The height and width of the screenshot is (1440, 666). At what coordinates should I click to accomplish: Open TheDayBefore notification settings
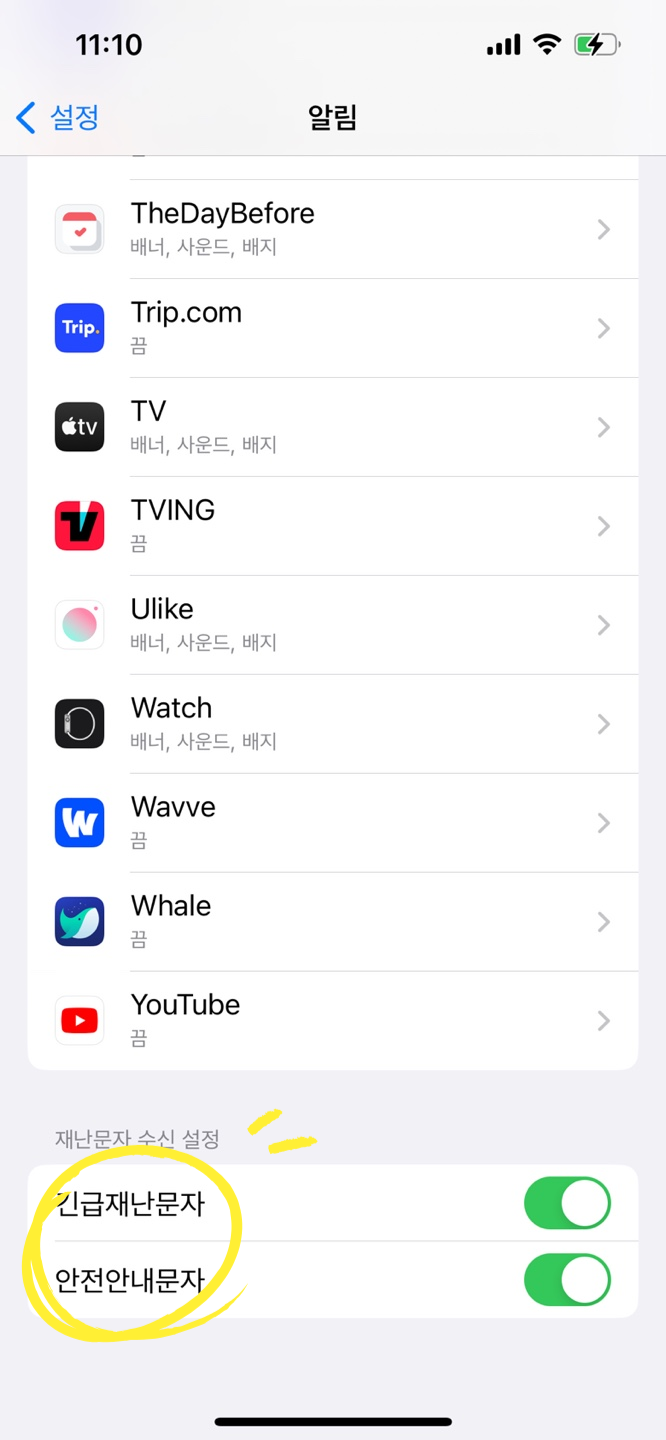(333, 229)
